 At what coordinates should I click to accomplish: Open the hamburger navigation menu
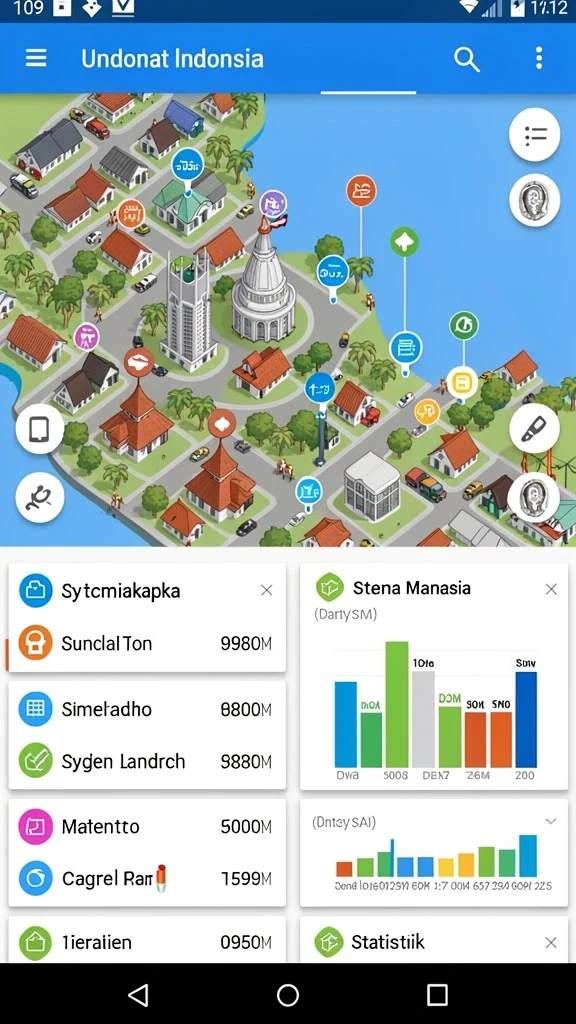[36, 58]
